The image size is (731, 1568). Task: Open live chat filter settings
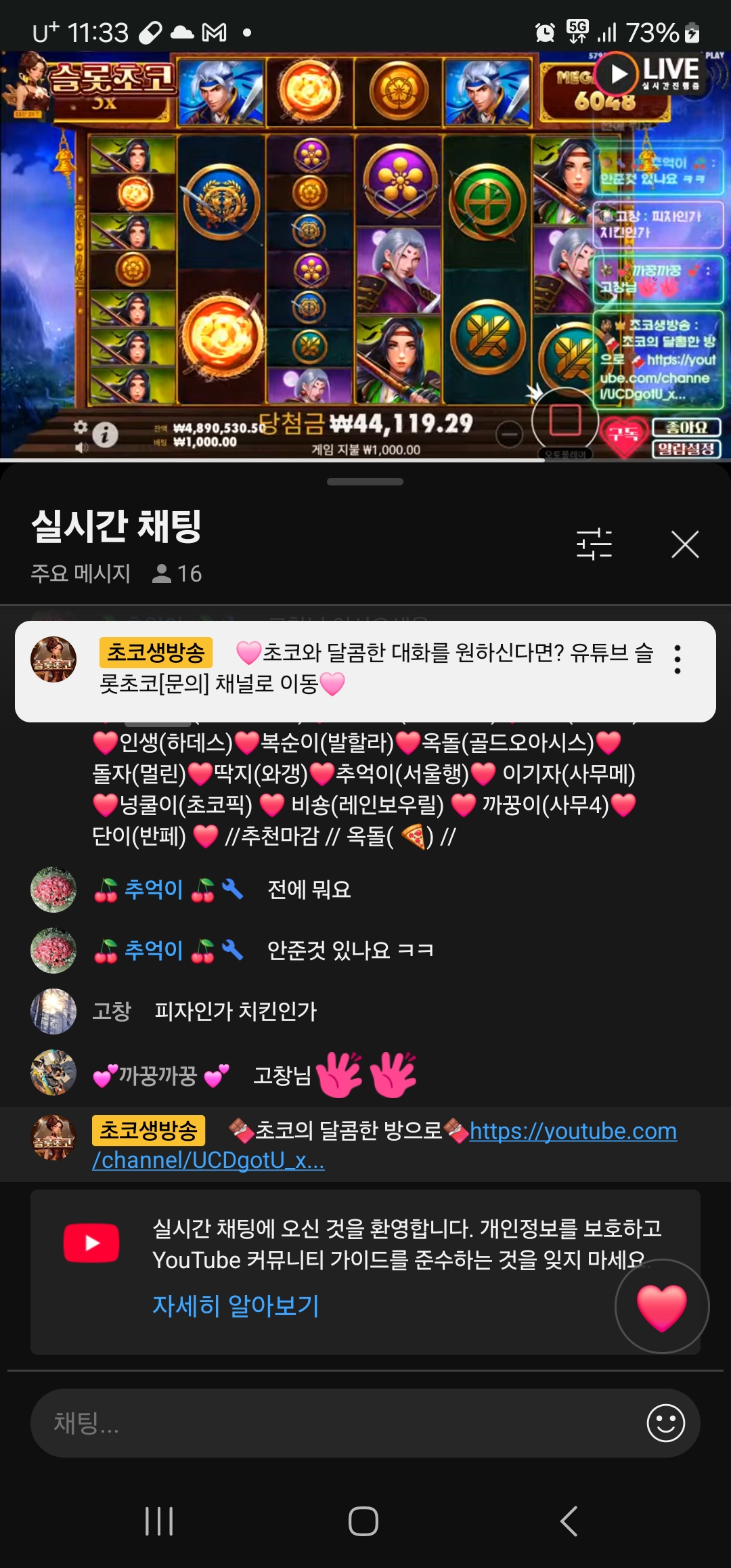click(x=594, y=544)
